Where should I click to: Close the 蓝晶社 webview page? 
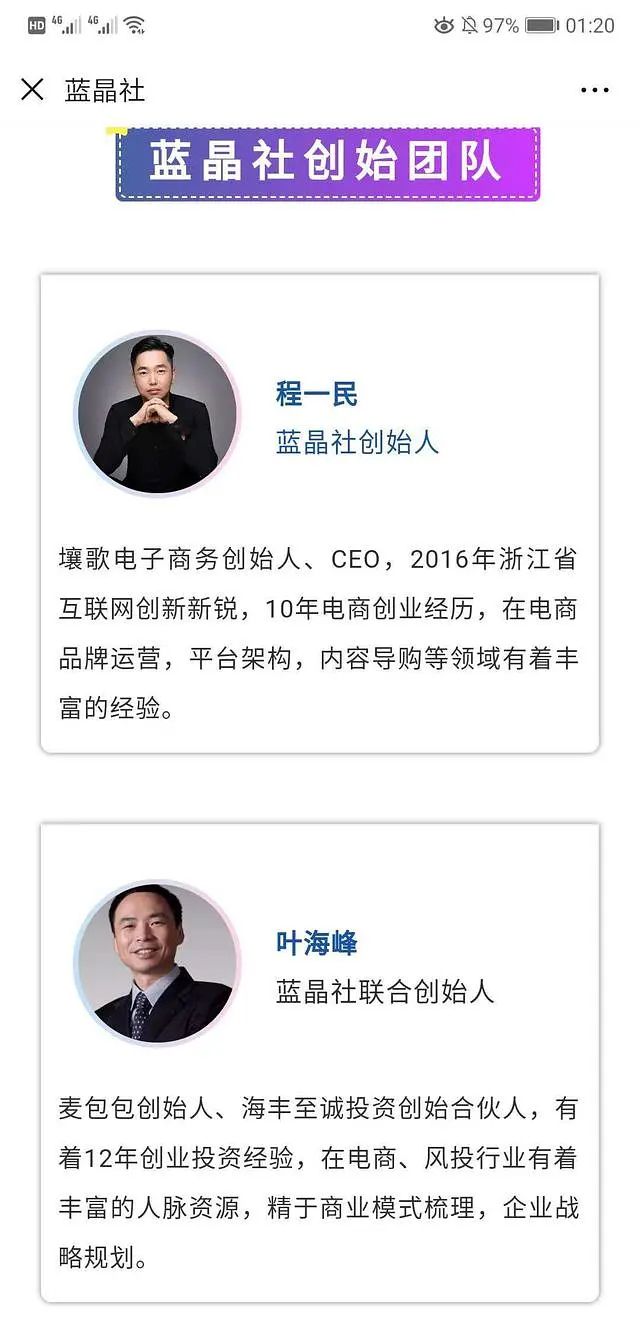32,90
